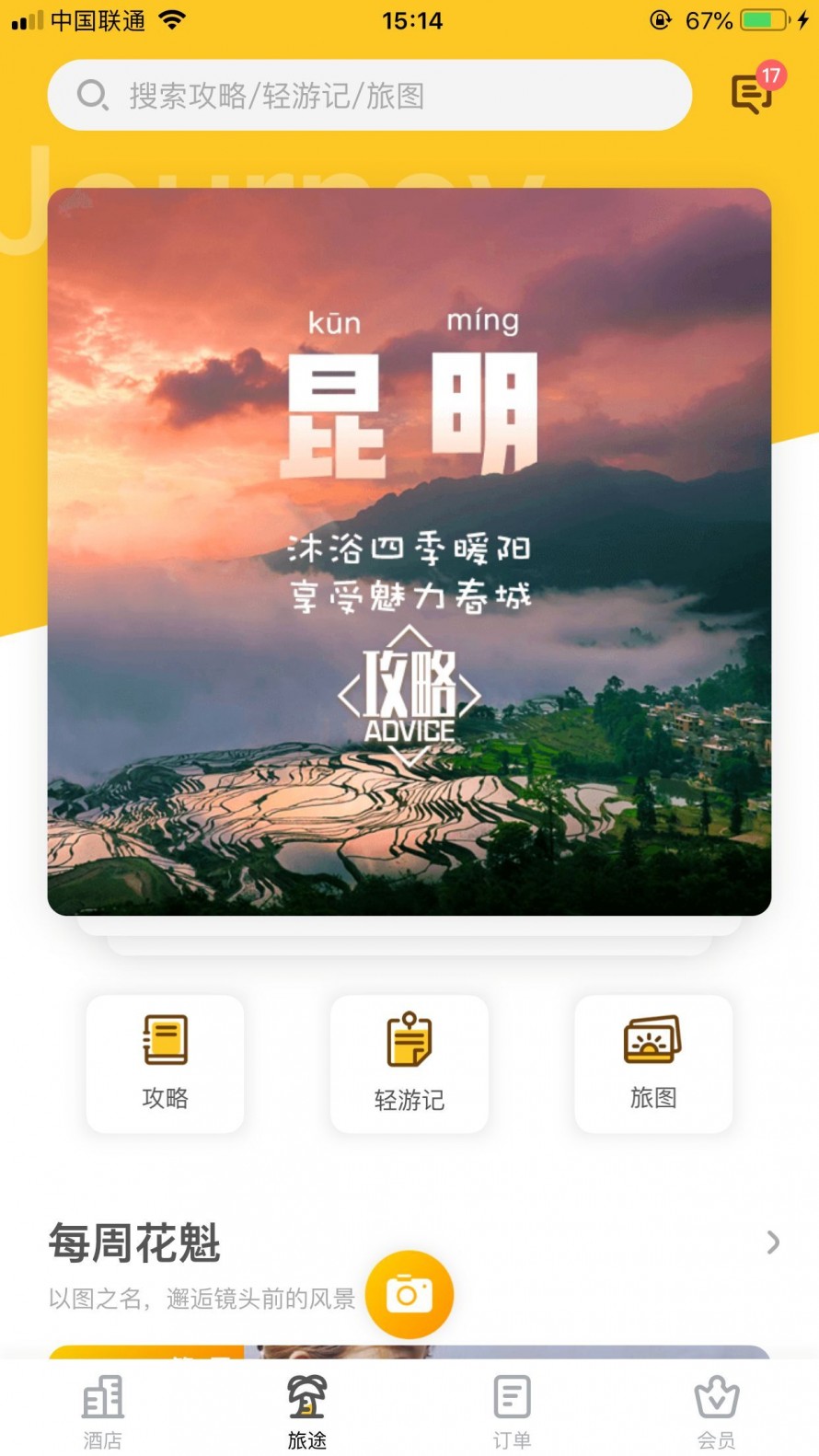Tap the orange camera button
The image size is (819, 1456).
(x=409, y=1294)
